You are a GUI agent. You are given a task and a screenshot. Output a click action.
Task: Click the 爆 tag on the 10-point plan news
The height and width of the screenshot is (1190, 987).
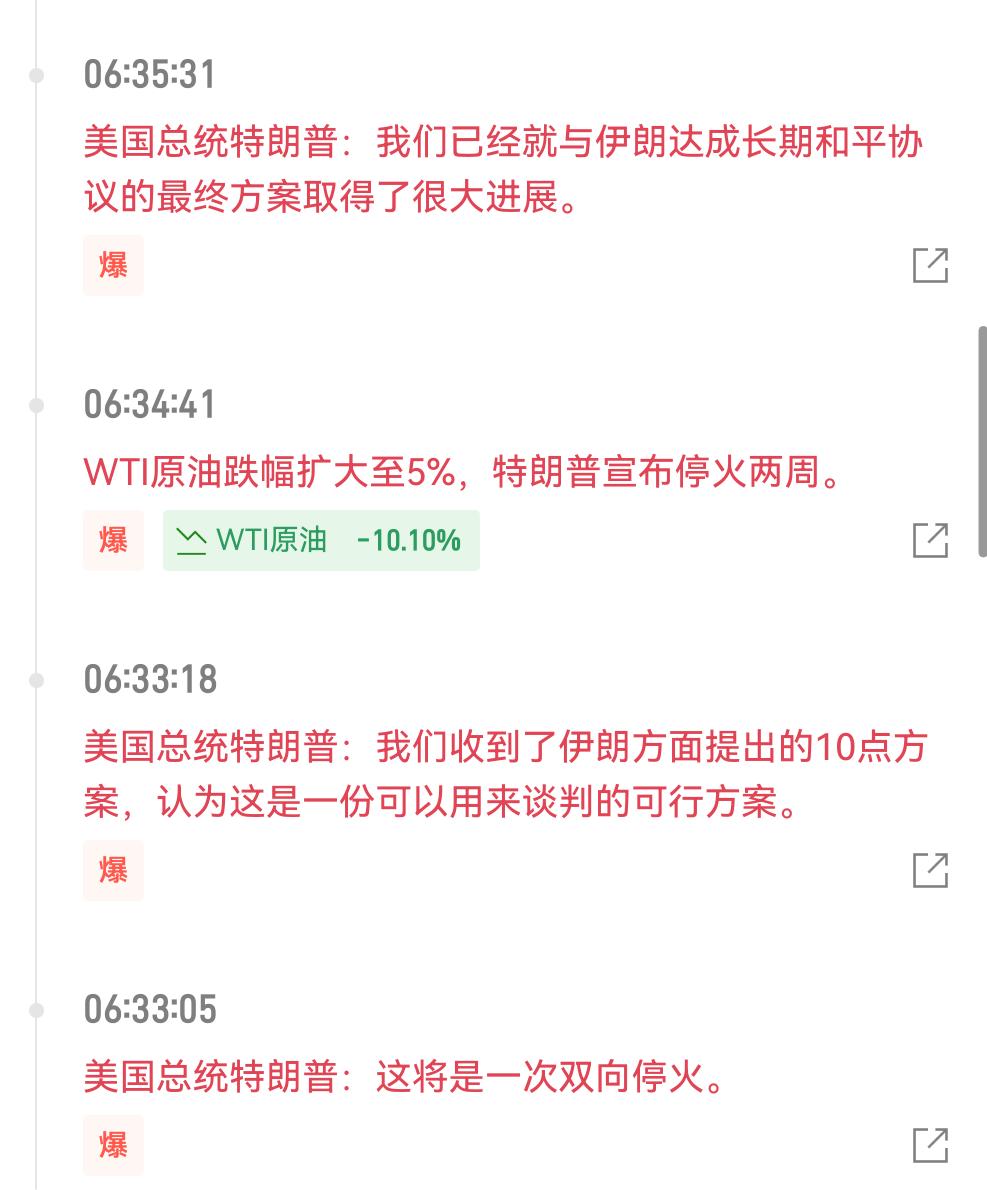pyautogui.click(x=113, y=869)
